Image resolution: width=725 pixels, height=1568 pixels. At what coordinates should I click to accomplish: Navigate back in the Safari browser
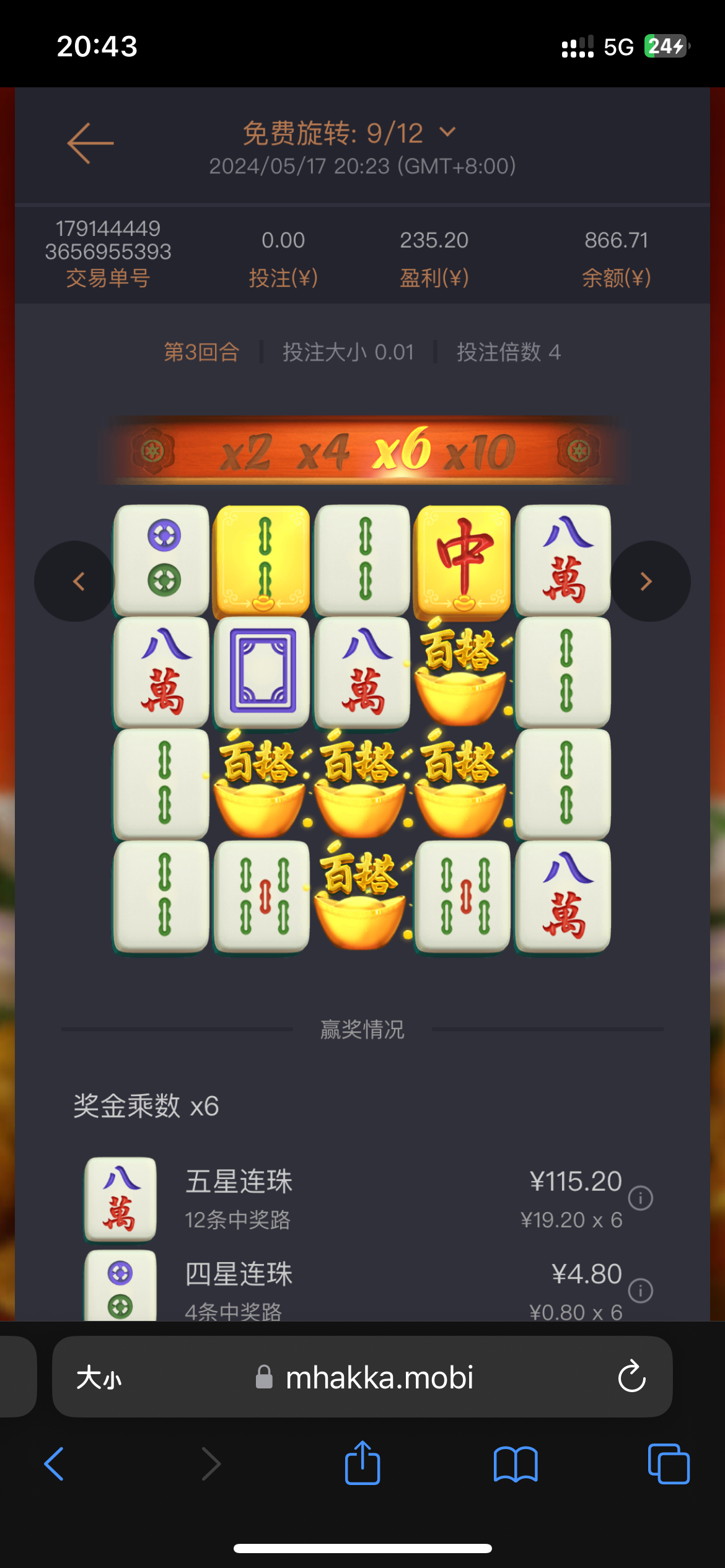tap(55, 1464)
